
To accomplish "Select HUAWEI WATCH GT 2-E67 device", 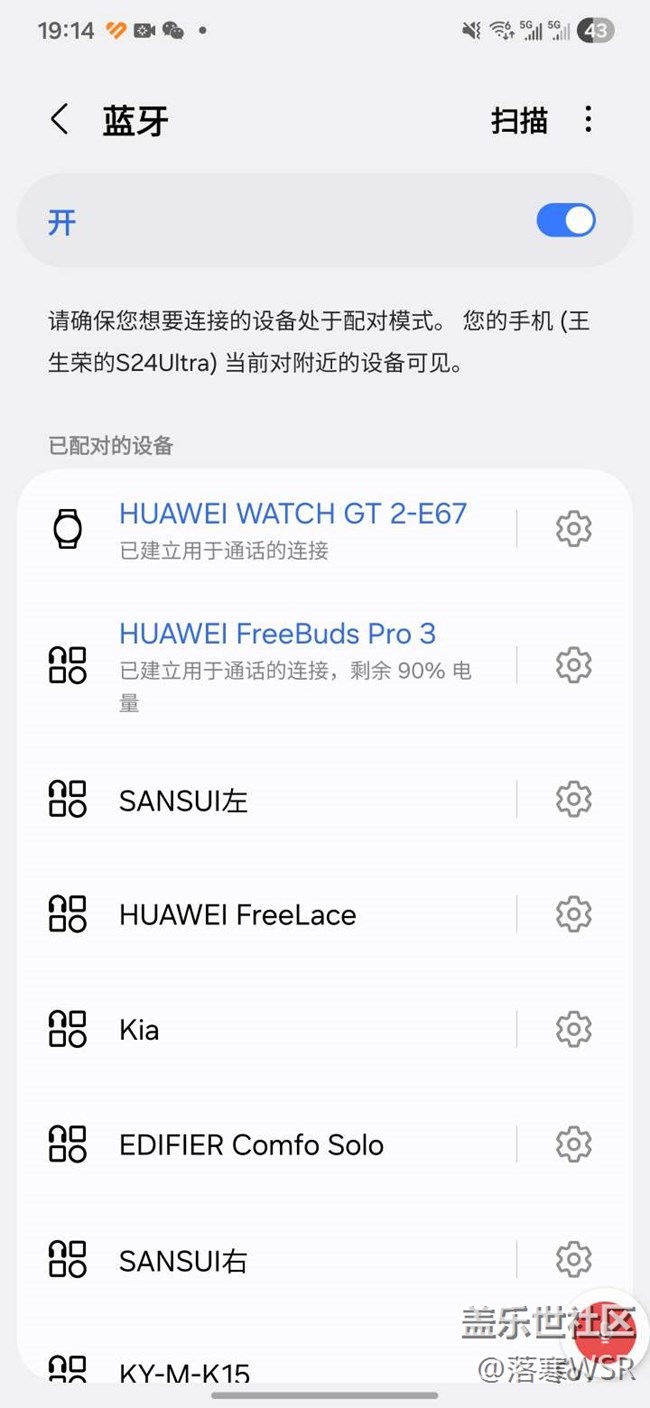I will (x=292, y=528).
